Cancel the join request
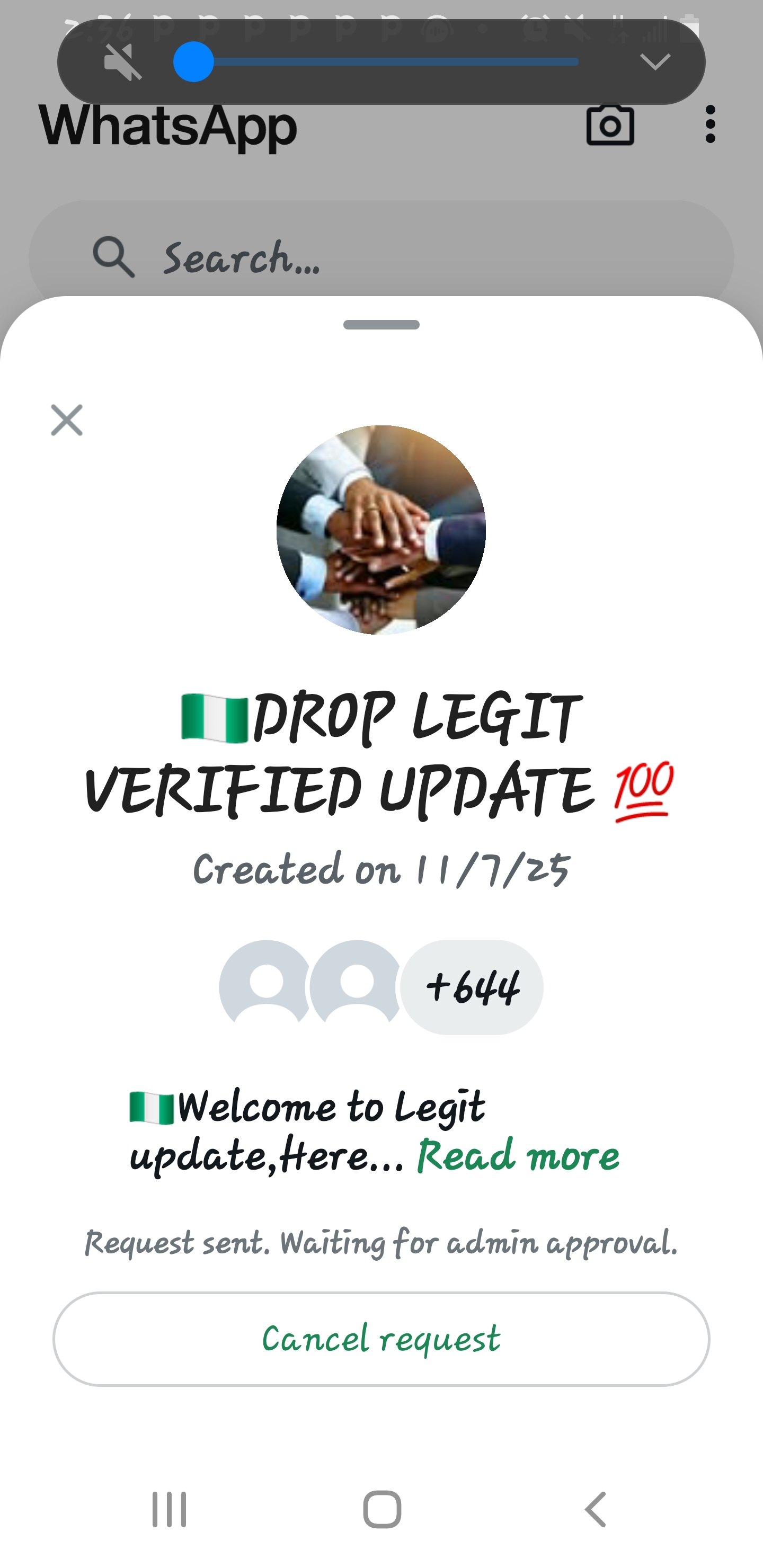 point(381,1339)
